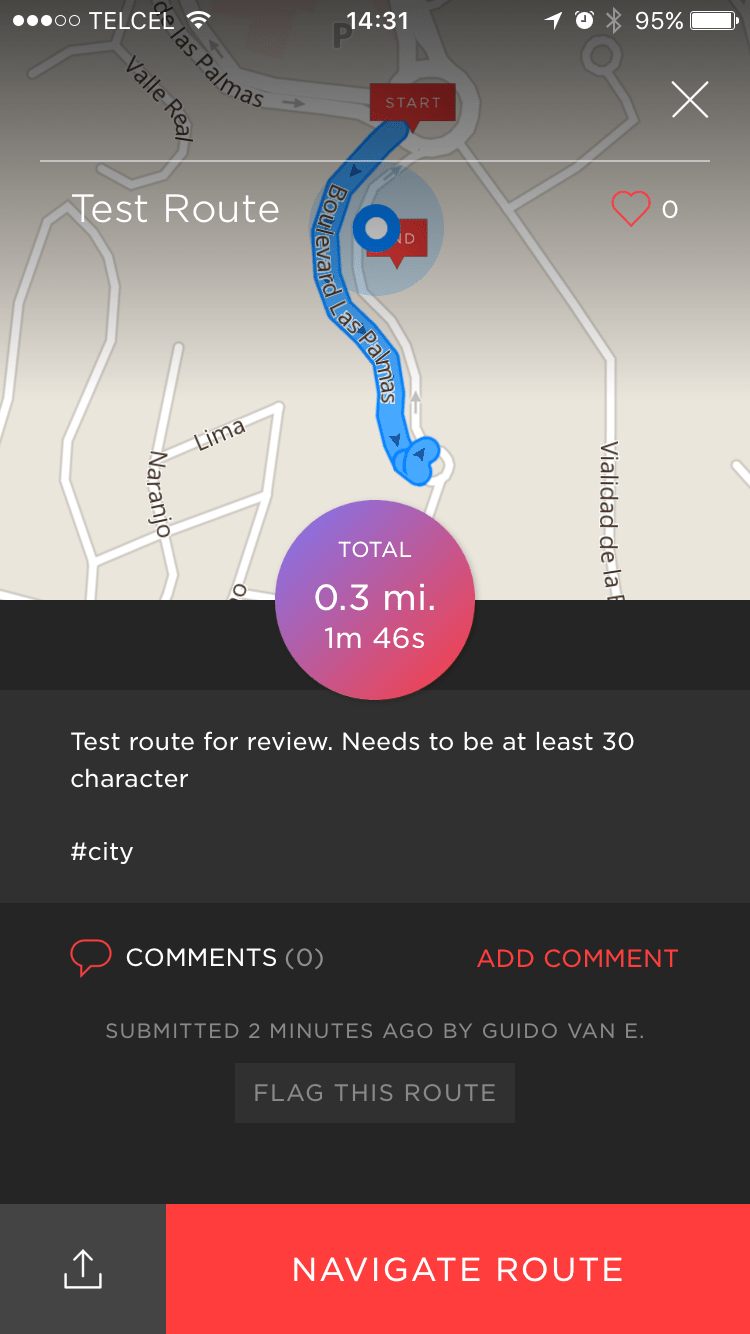Tap ADD COMMENT
Viewport: 750px width, 1334px height.
(577, 957)
